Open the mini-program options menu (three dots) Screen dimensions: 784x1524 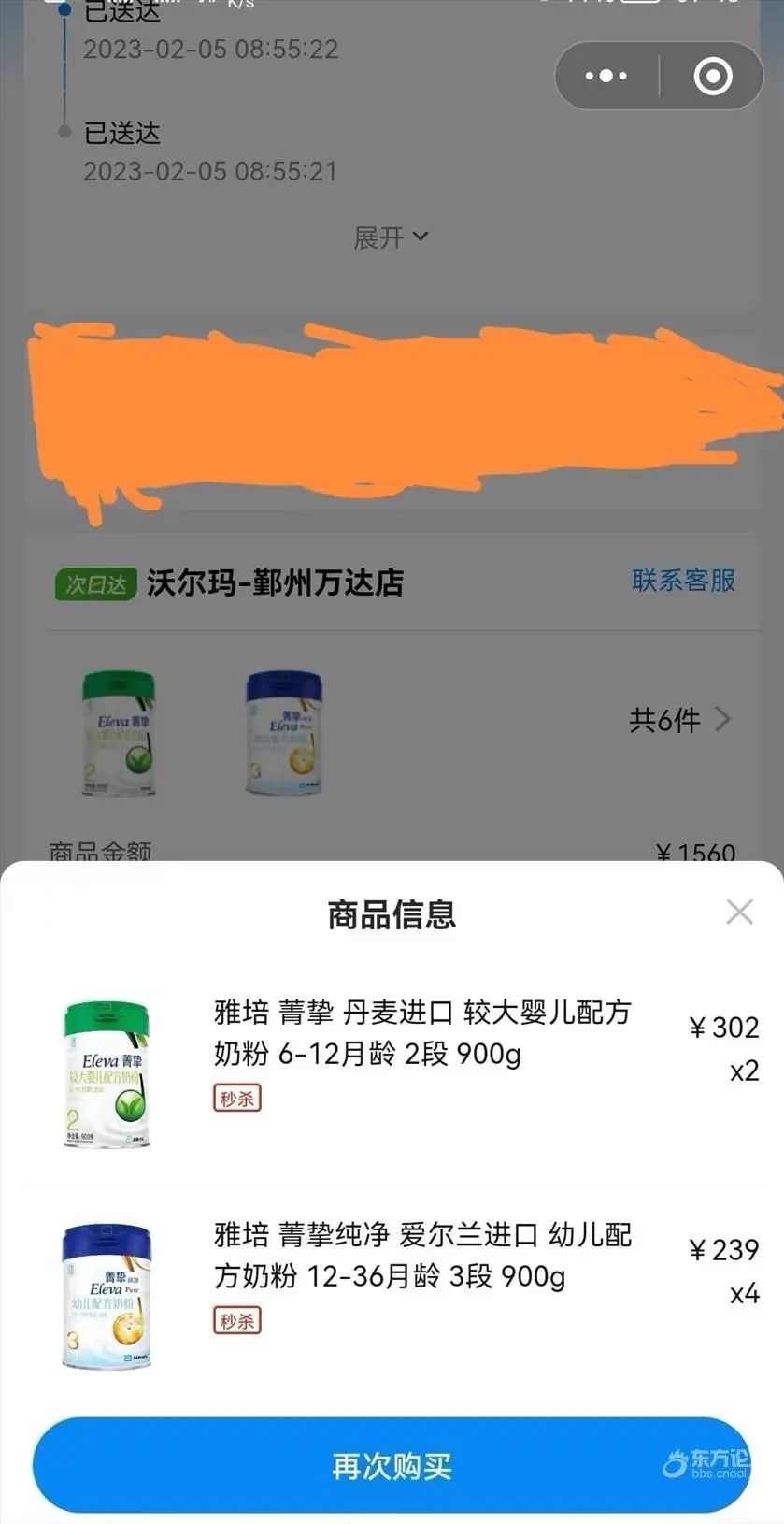(x=605, y=76)
